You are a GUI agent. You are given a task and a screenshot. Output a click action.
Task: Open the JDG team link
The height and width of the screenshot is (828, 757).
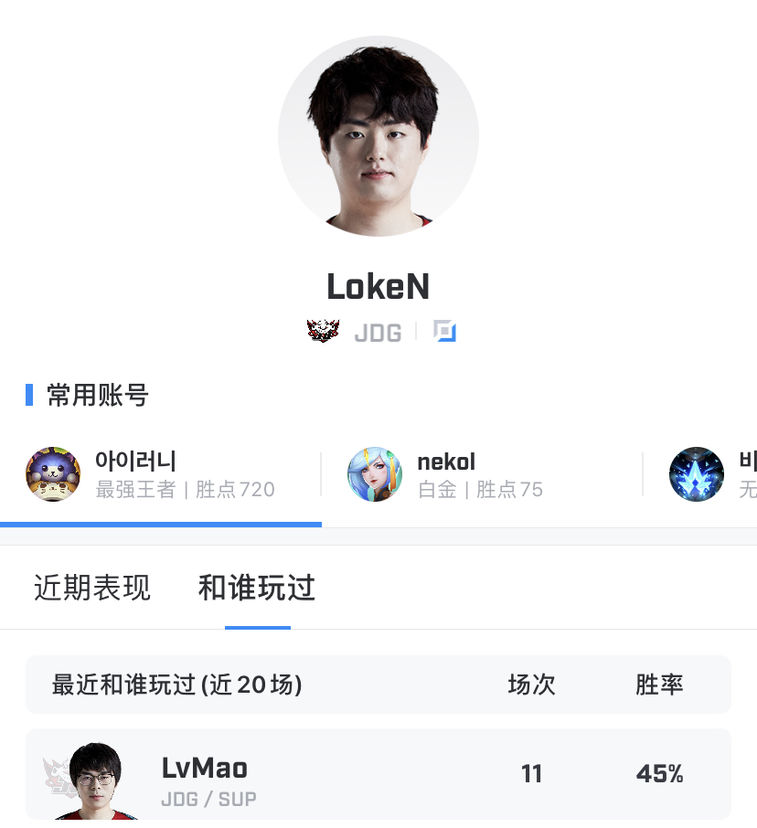pyautogui.click(x=377, y=332)
